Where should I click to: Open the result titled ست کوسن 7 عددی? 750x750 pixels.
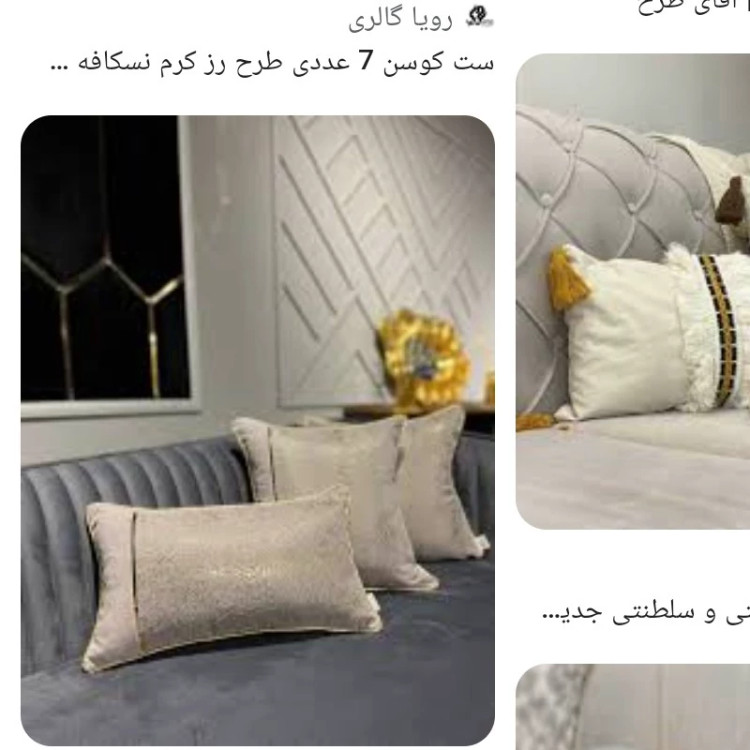click(x=272, y=63)
